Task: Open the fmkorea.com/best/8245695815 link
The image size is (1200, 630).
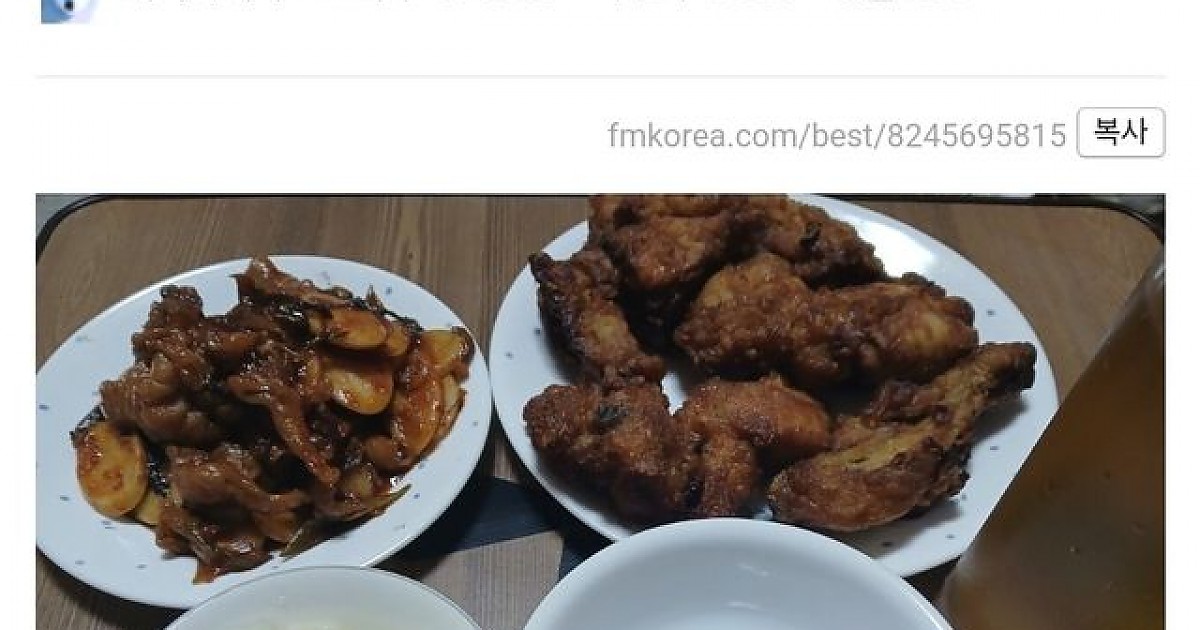Action: (836, 135)
